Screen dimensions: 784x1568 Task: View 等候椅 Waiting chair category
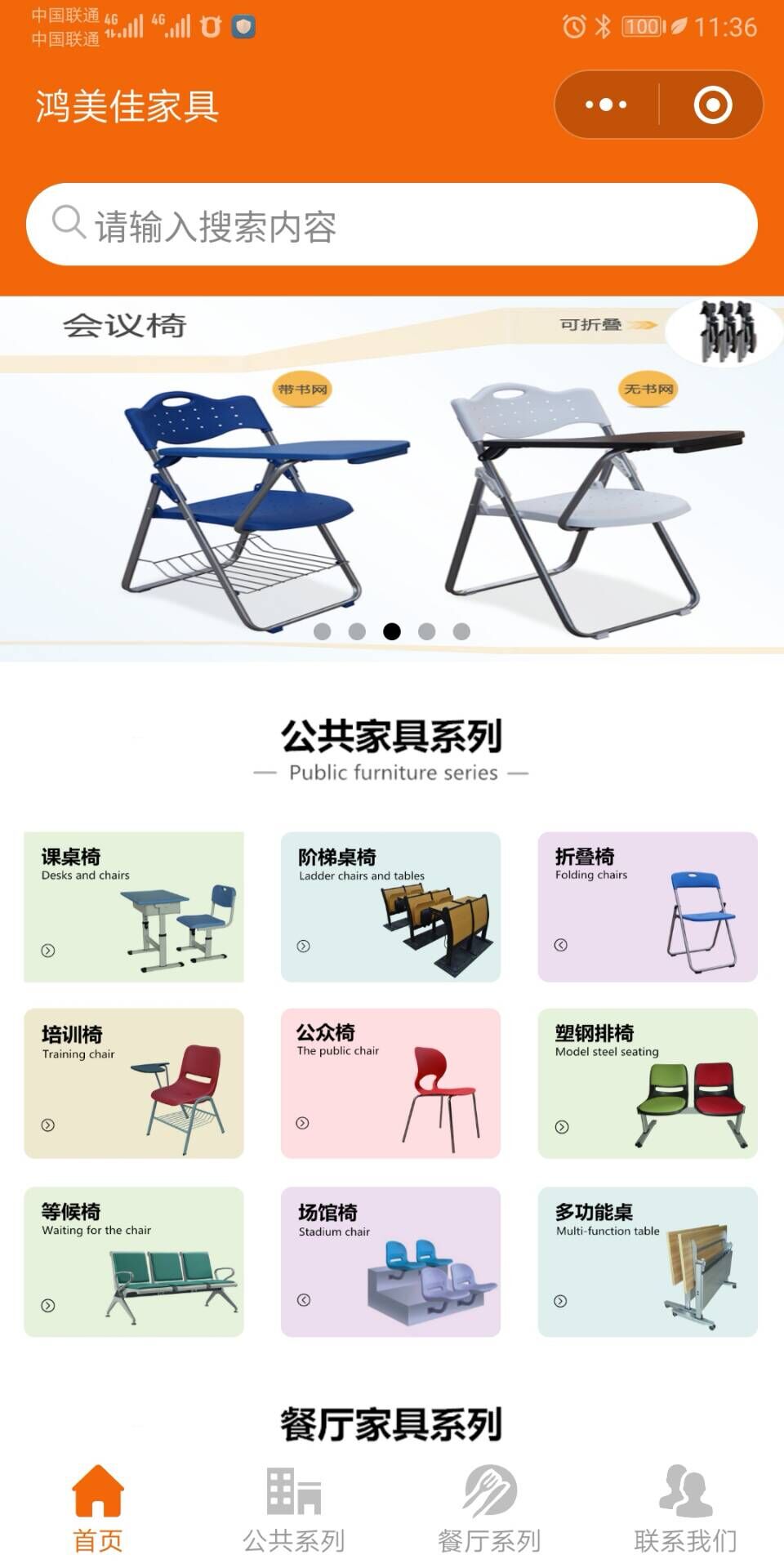(134, 1261)
